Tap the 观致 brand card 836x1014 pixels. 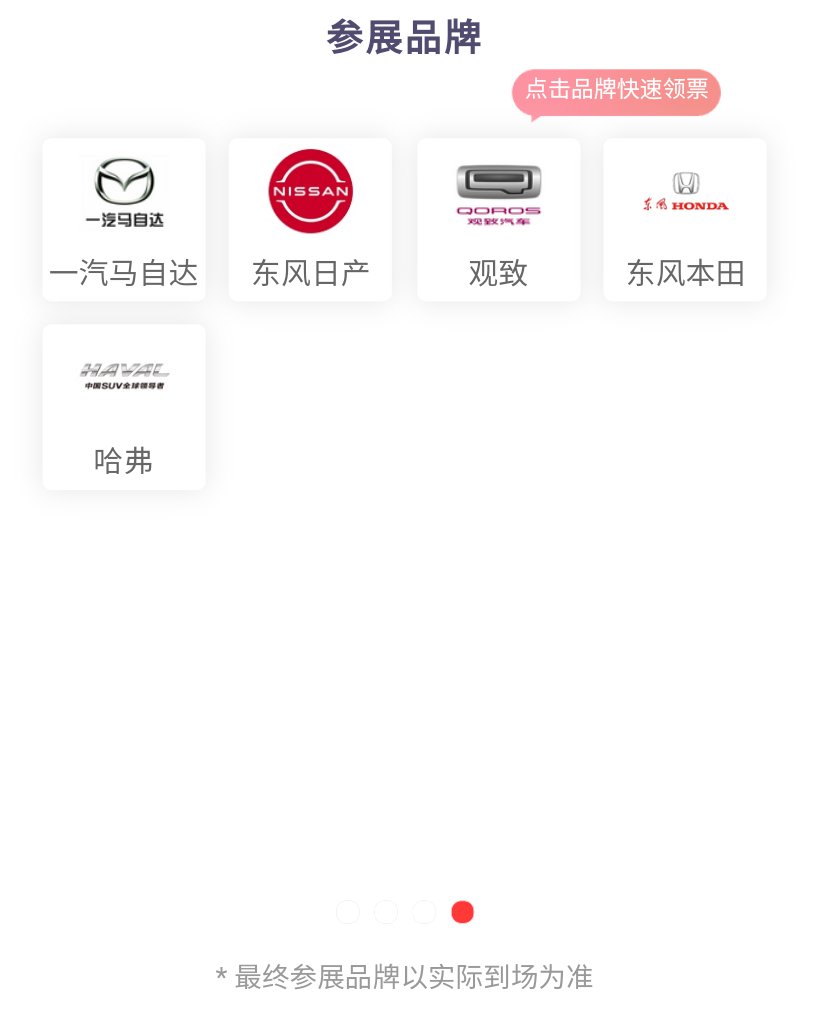[498, 219]
